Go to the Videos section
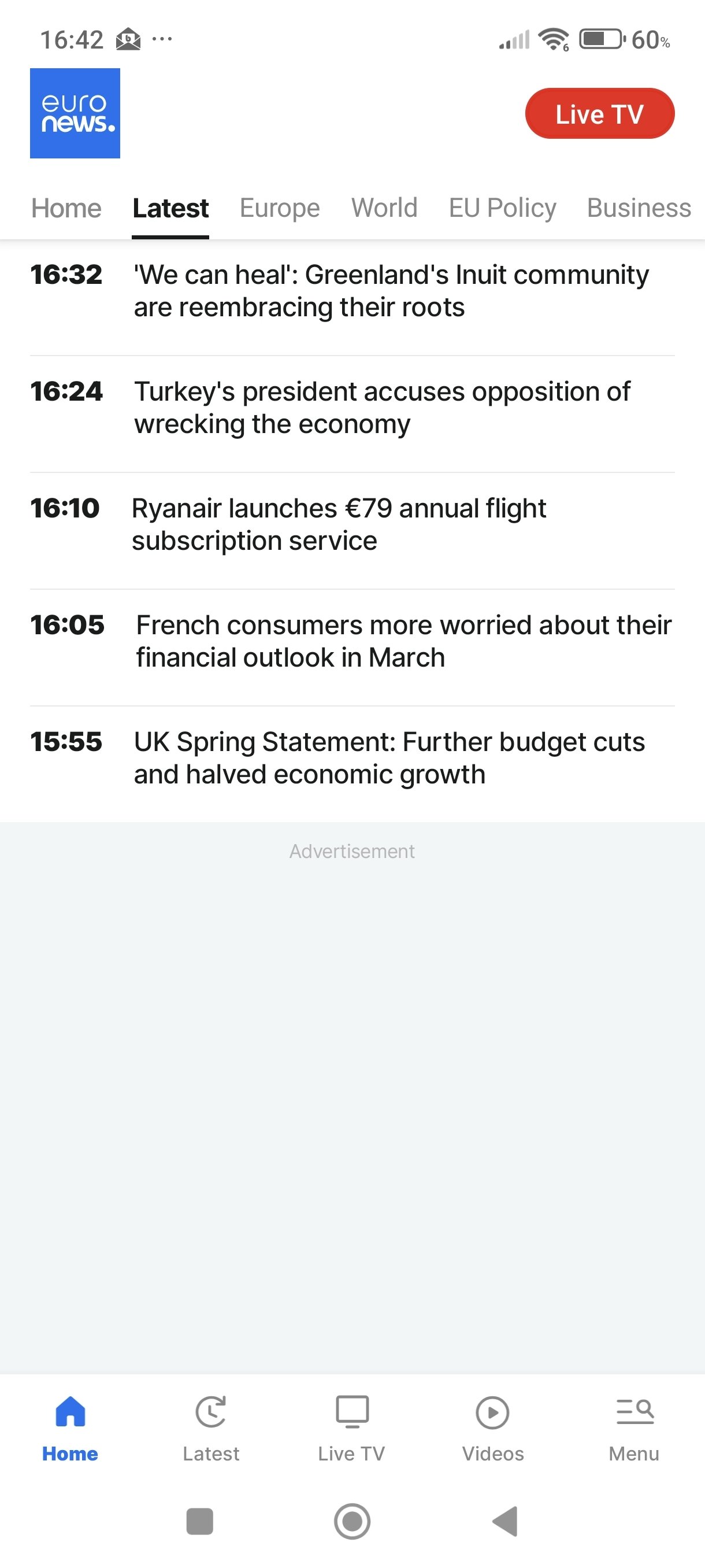The height and width of the screenshot is (1568, 705). click(x=493, y=1428)
